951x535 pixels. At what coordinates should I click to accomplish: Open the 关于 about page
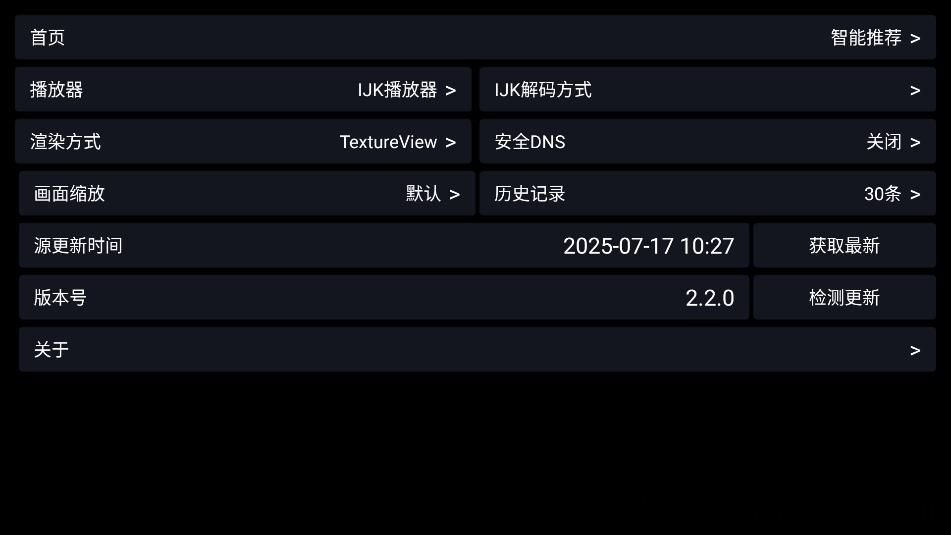pyautogui.click(x=477, y=350)
